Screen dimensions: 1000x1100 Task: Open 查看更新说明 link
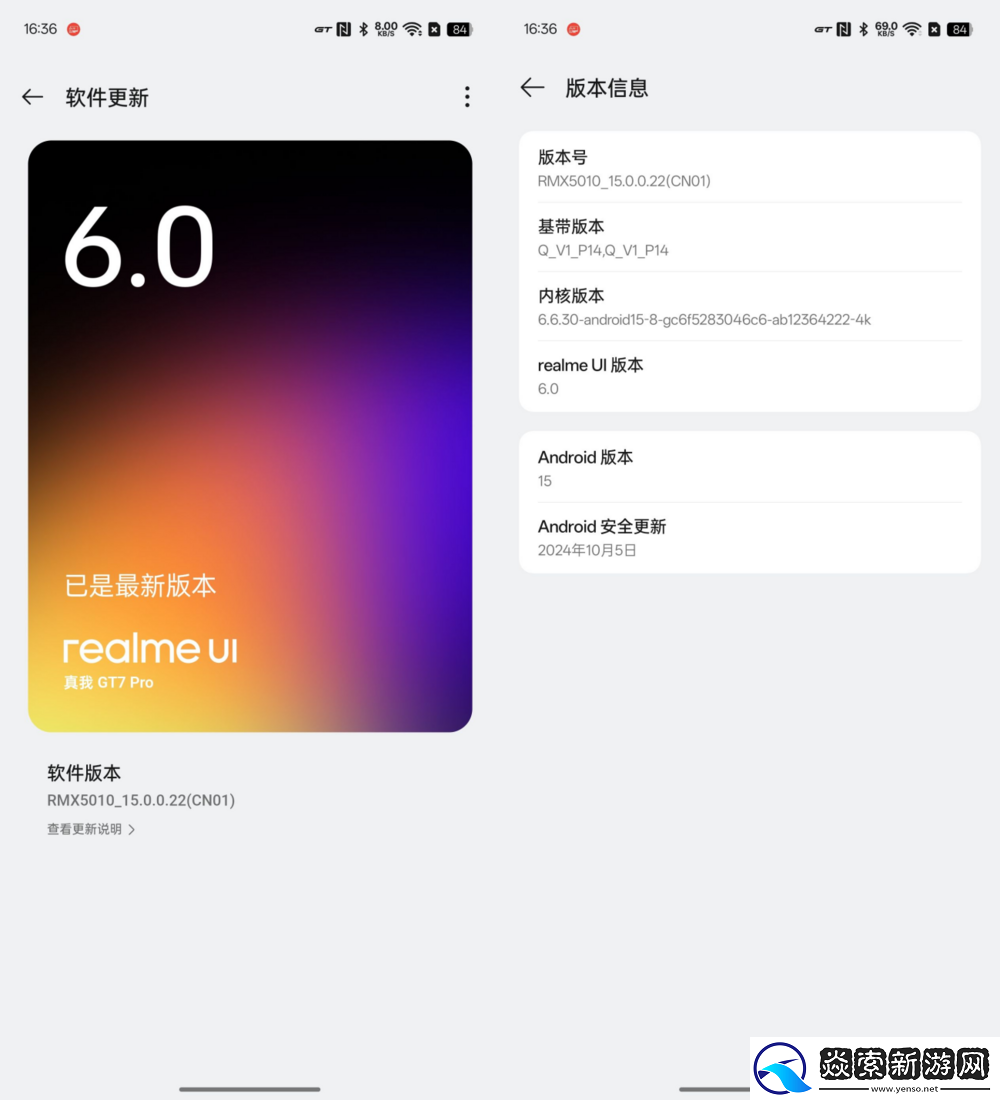click(x=84, y=828)
